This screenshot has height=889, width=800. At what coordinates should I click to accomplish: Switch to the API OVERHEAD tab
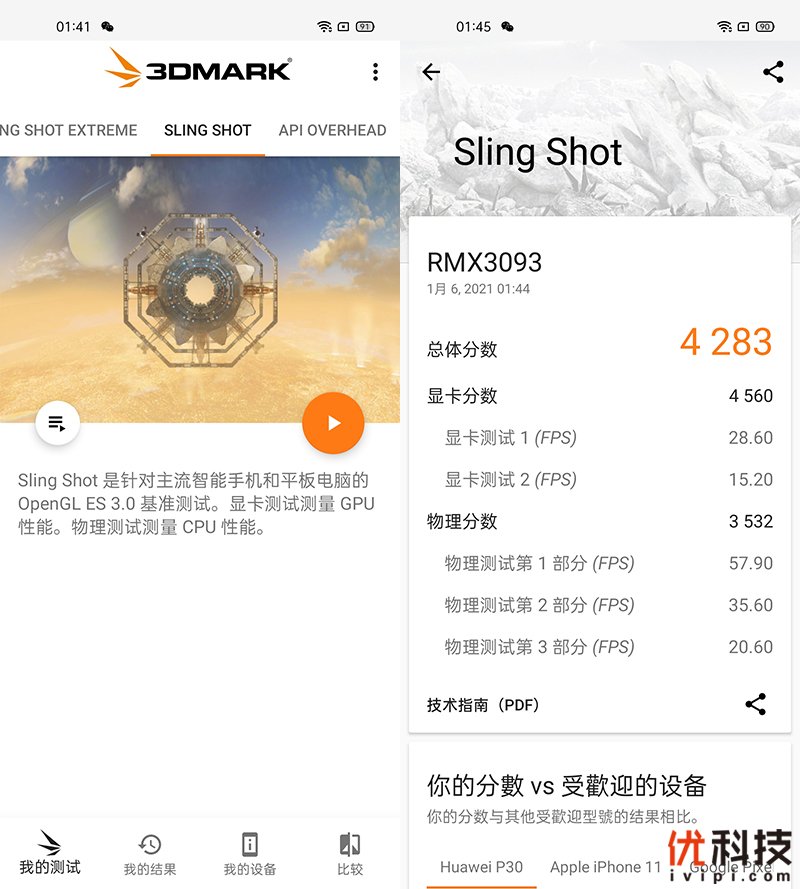coord(333,130)
